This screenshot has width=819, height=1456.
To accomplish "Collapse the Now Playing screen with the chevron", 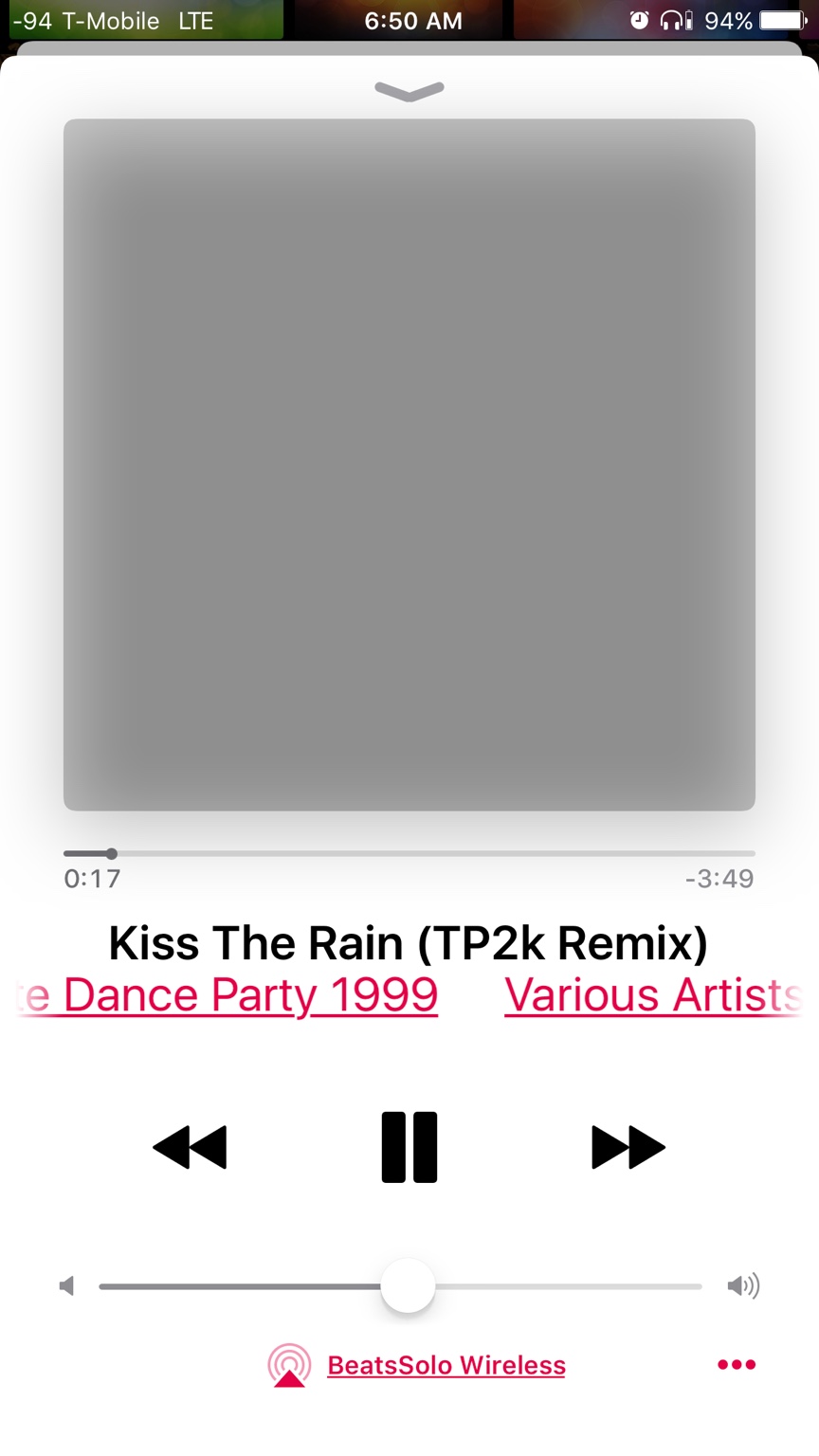I will tap(409, 90).
